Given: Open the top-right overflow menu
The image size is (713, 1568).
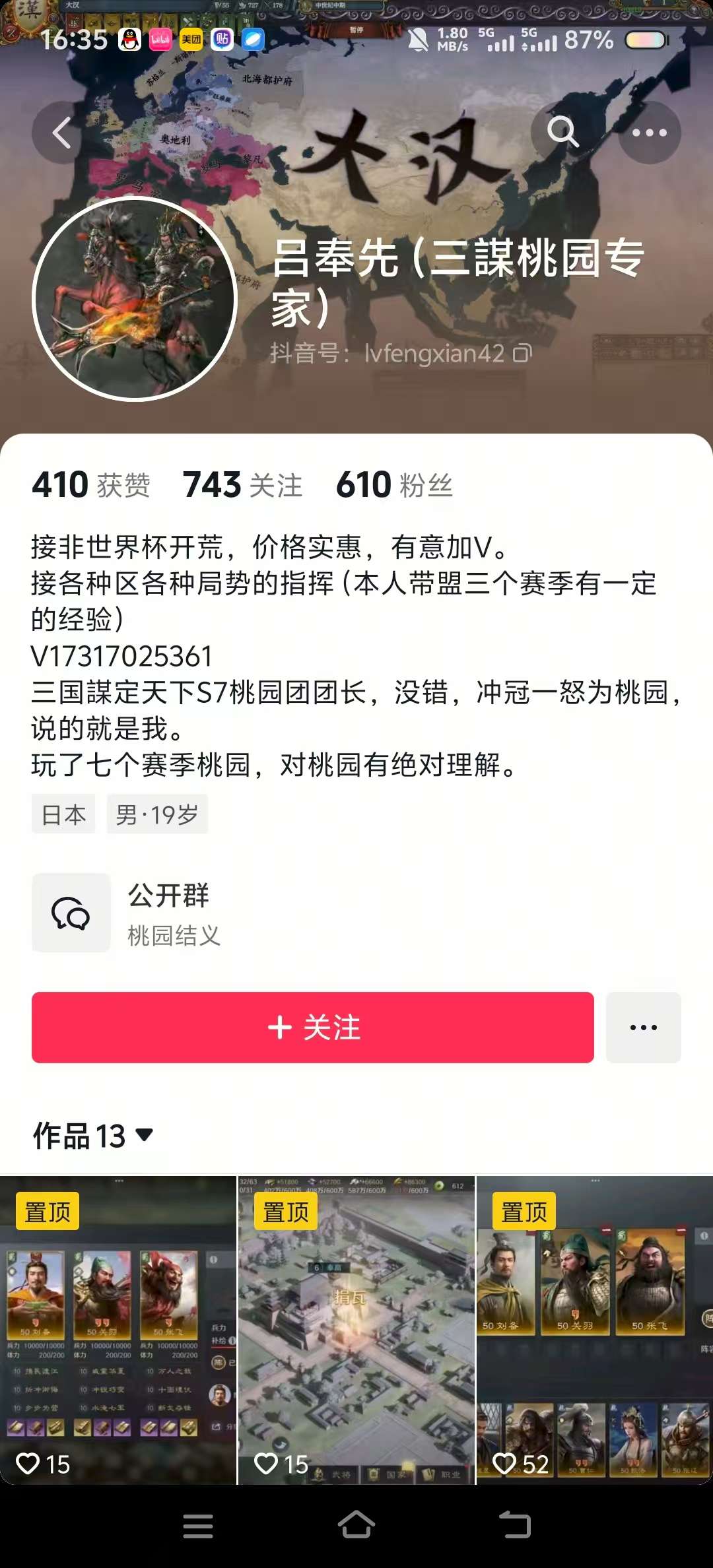Looking at the screenshot, I should coord(649,133).
